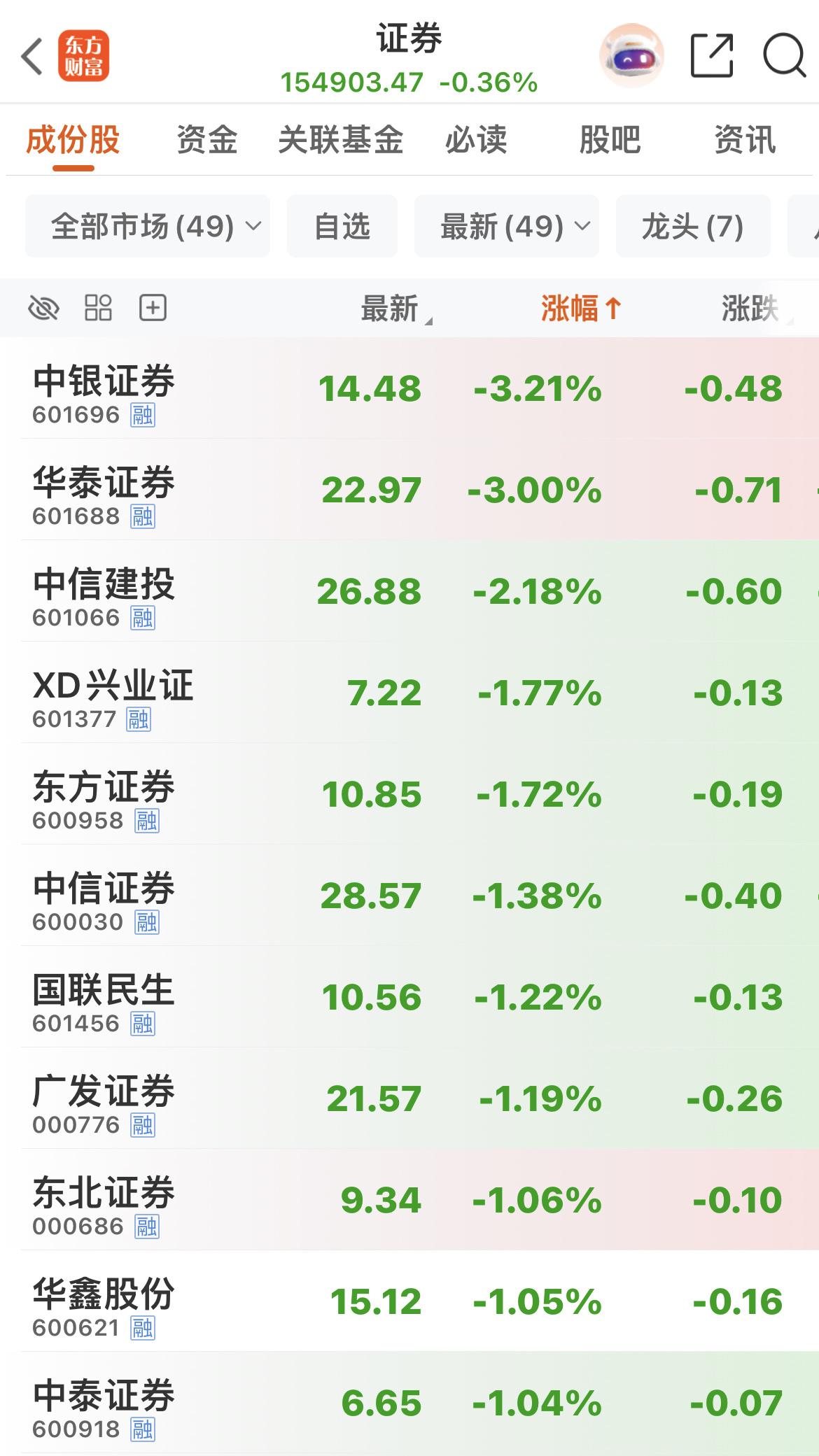Screen dimensions: 819x1456
Task: Open the 龙头 (7) filter
Action: [x=692, y=225]
